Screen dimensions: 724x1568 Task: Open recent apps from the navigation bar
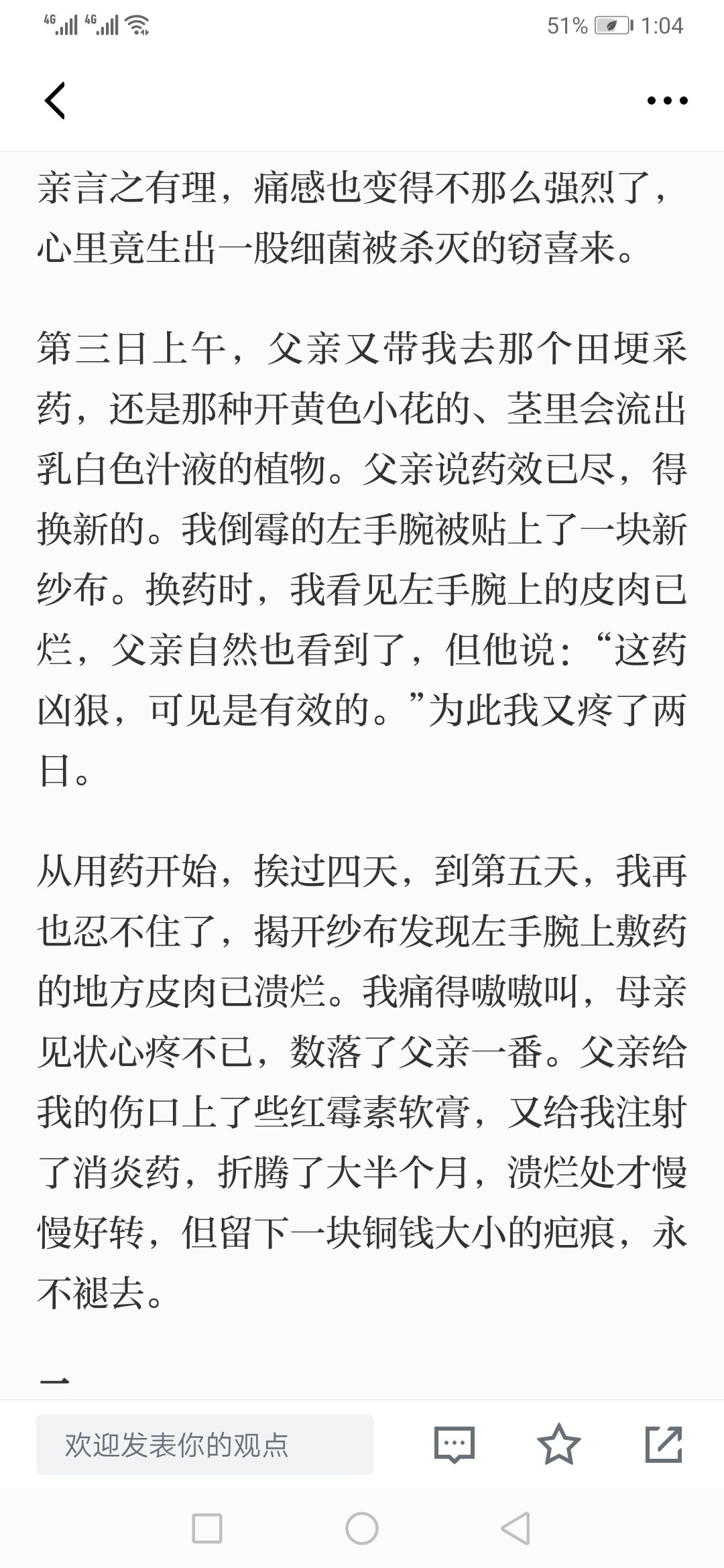tap(207, 1529)
